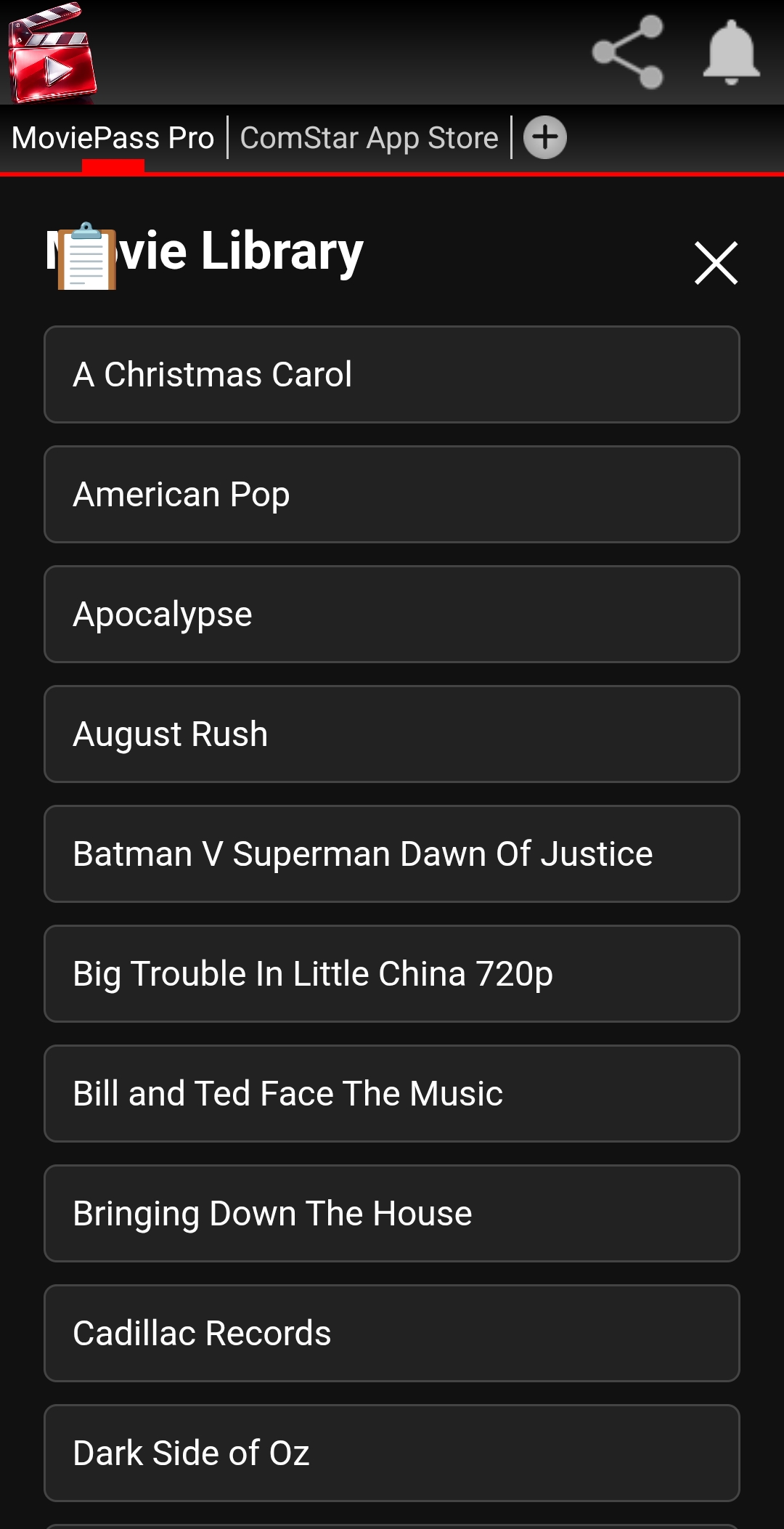The image size is (784, 1529).
Task: Pick Bringing Down The House
Action: coord(392,1213)
